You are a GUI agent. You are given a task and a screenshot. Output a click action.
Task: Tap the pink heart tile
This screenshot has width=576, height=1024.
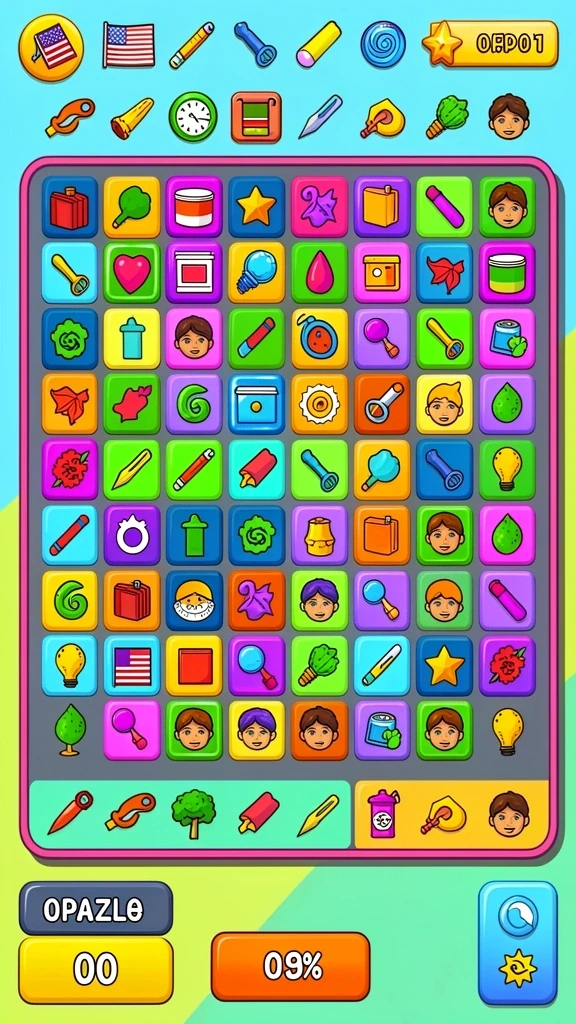[x=132, y=272]
